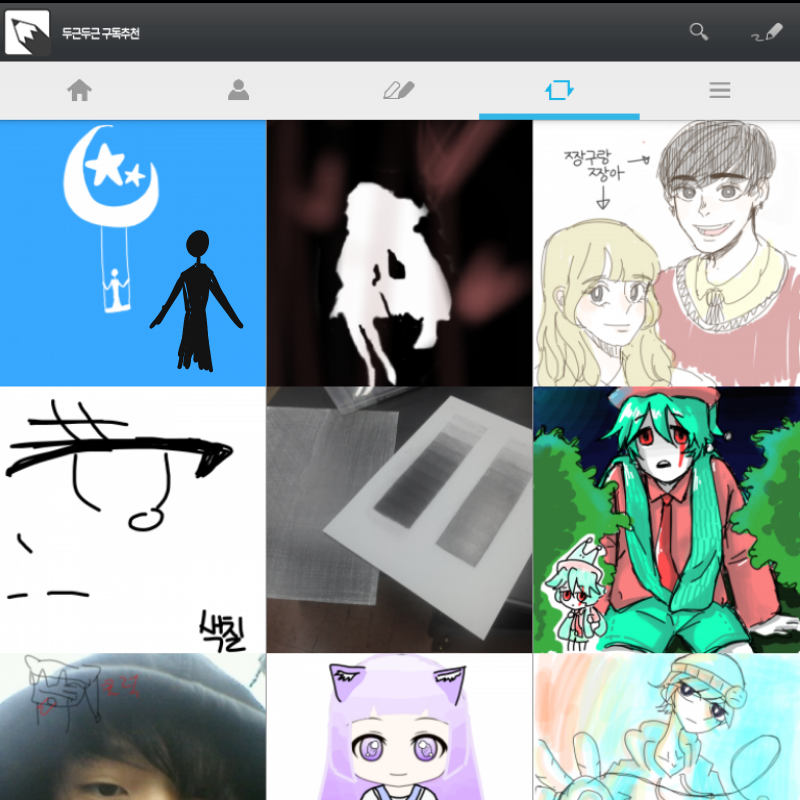800x800 pixels.
Task: Switch to the Home tab
Action: coord(80,91)
